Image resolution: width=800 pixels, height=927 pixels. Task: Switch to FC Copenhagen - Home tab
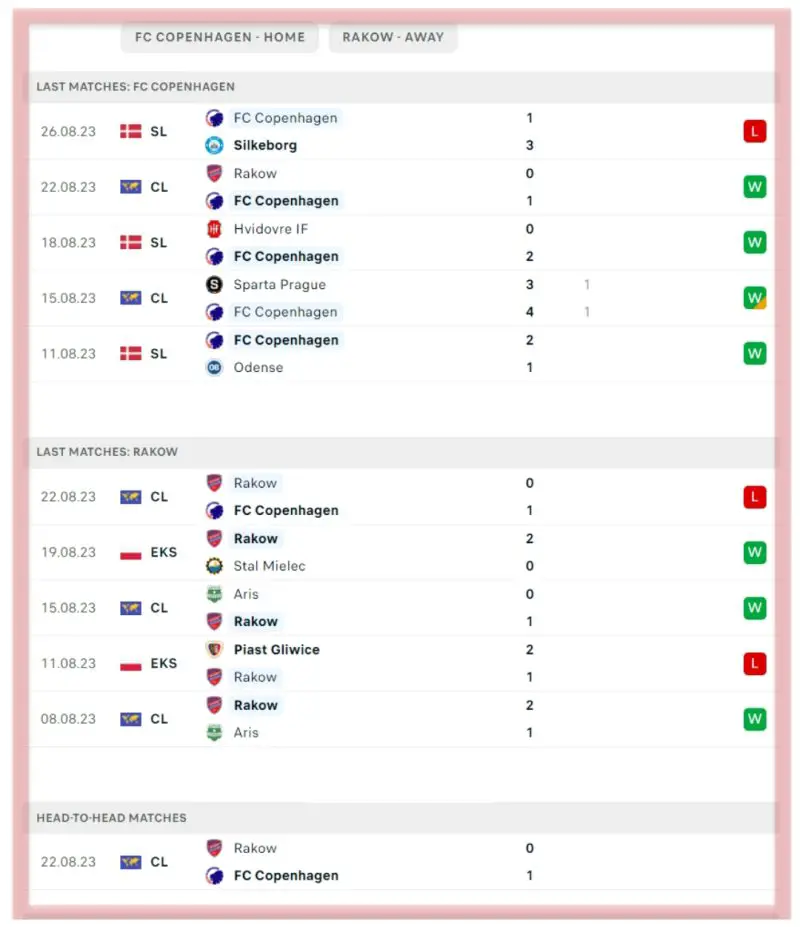pyautogui.click(x=220, y=37)
